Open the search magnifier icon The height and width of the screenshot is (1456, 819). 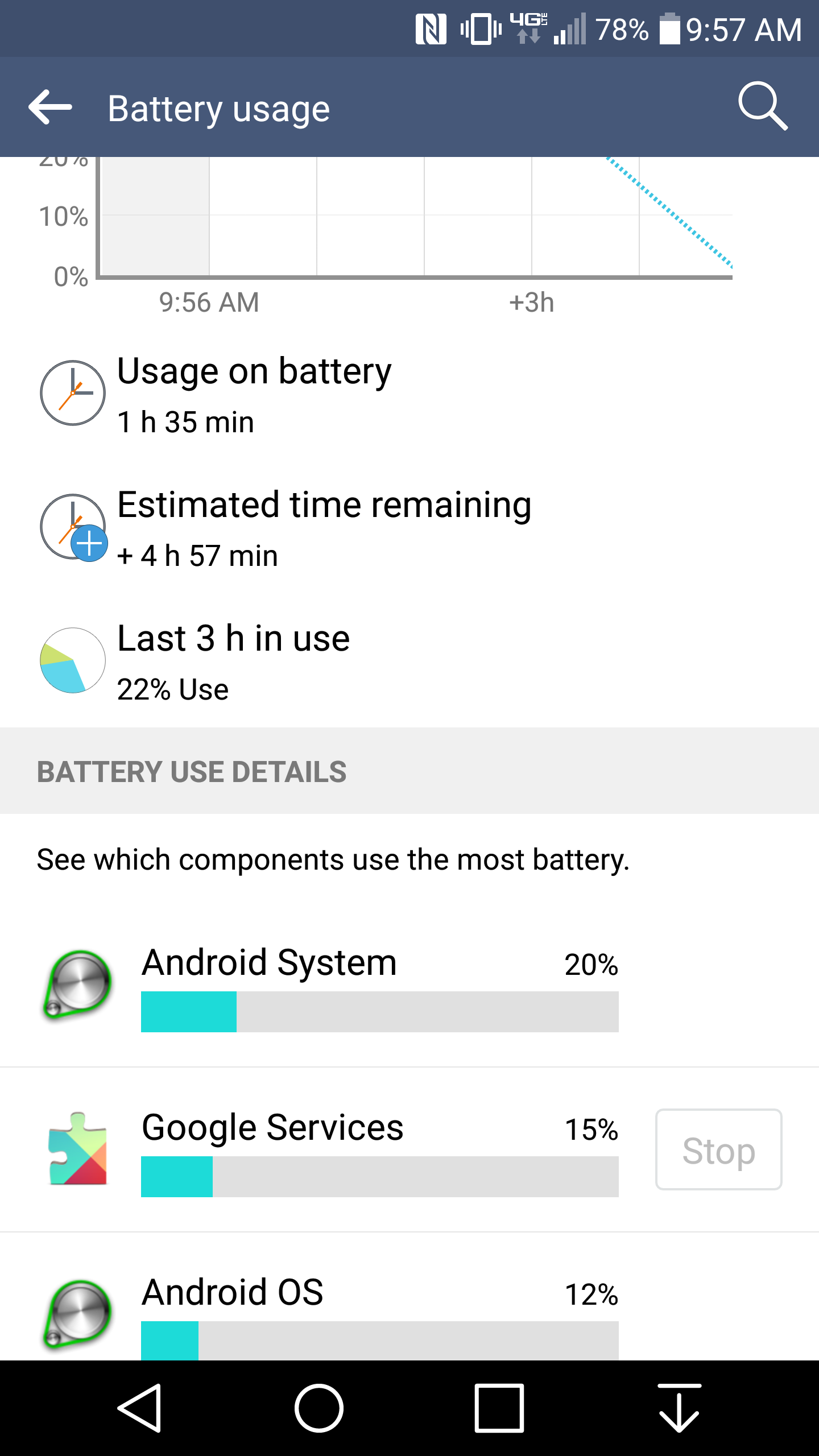click(x=762, y=106)
